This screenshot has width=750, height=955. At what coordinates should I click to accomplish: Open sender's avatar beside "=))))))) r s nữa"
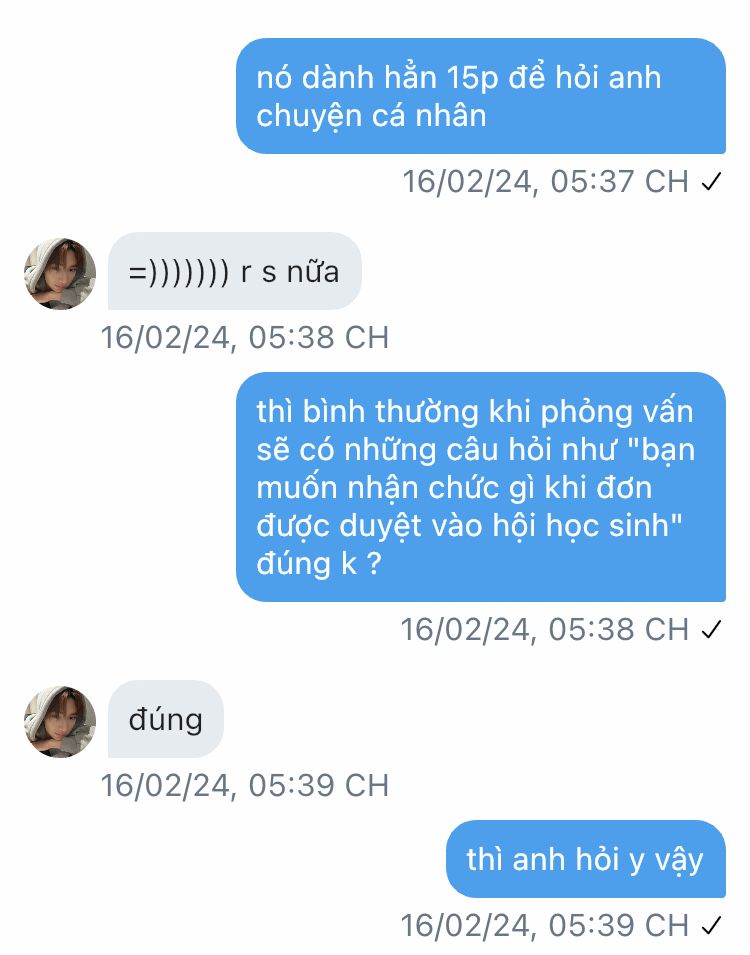click(x=60, y=273)
